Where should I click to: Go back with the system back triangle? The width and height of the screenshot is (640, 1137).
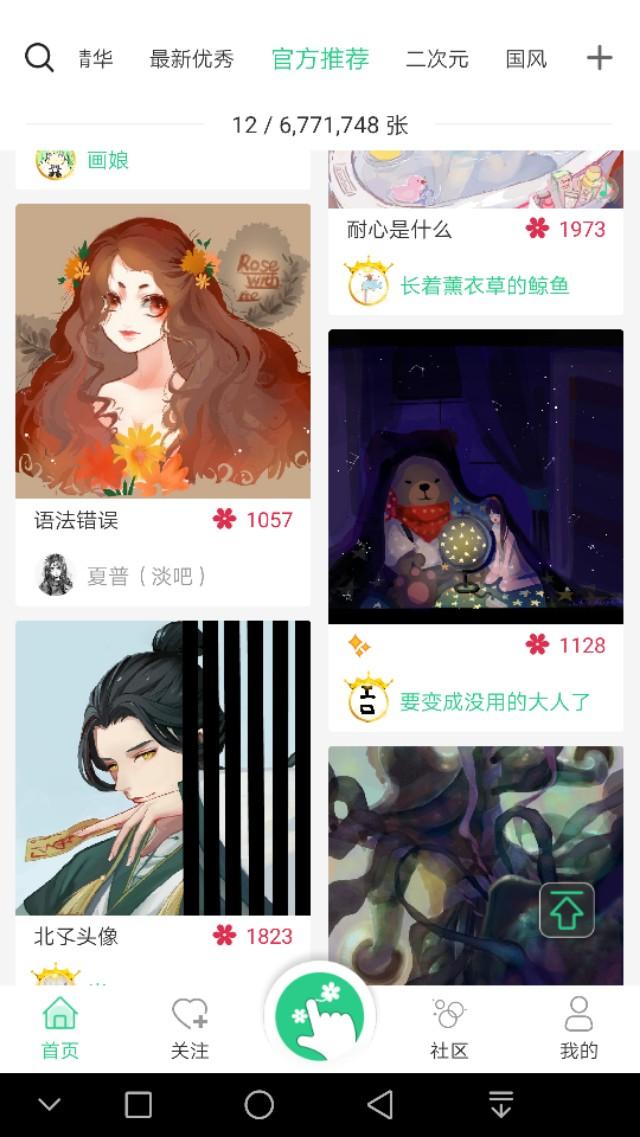pos(380,1105)
